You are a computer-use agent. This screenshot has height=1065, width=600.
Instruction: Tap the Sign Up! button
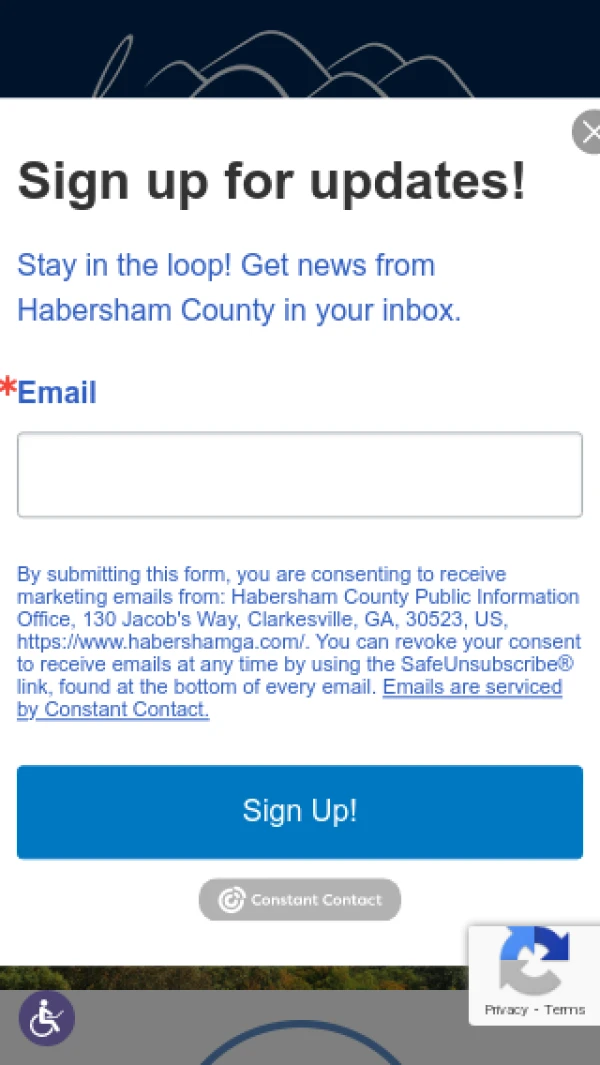click(x=300, y=811)
